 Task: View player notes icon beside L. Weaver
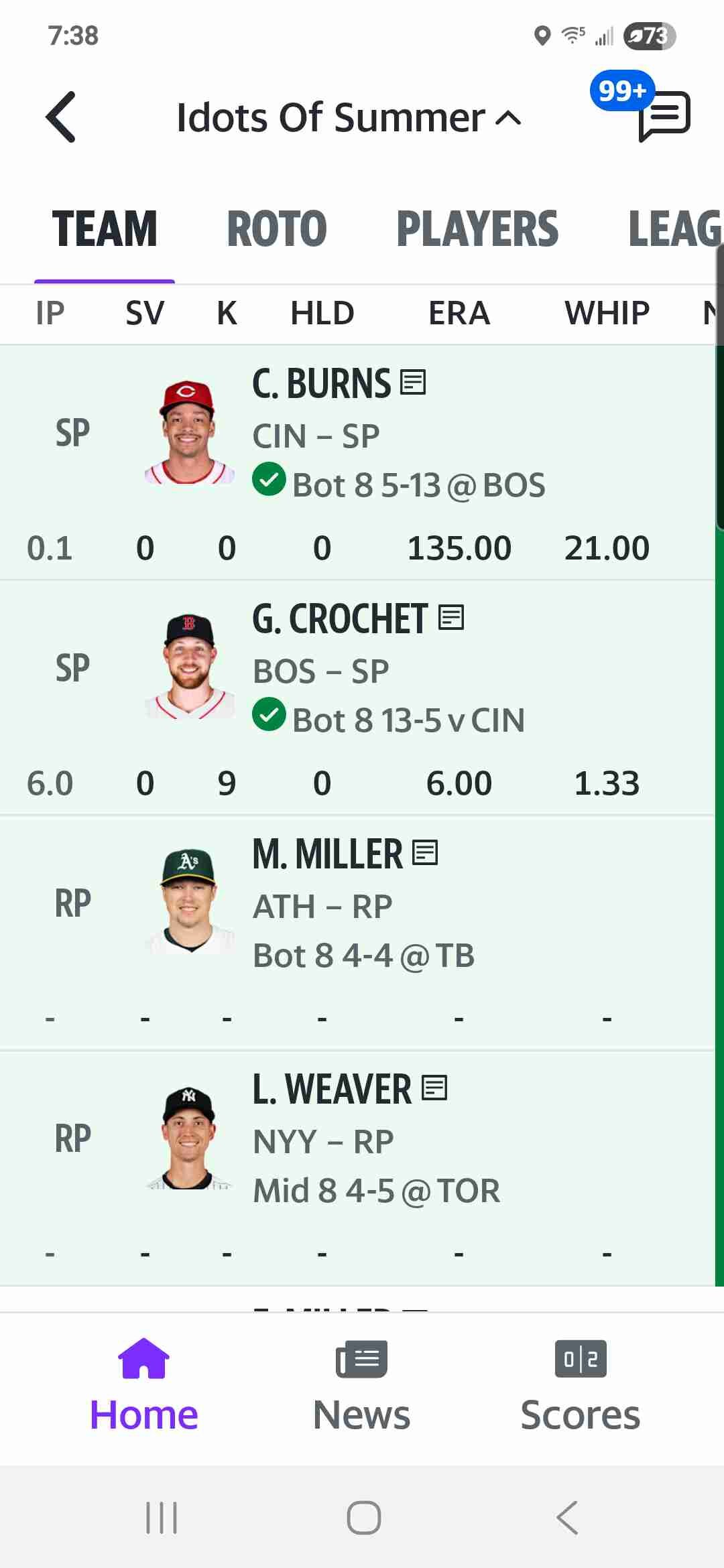pos(434,1088)
